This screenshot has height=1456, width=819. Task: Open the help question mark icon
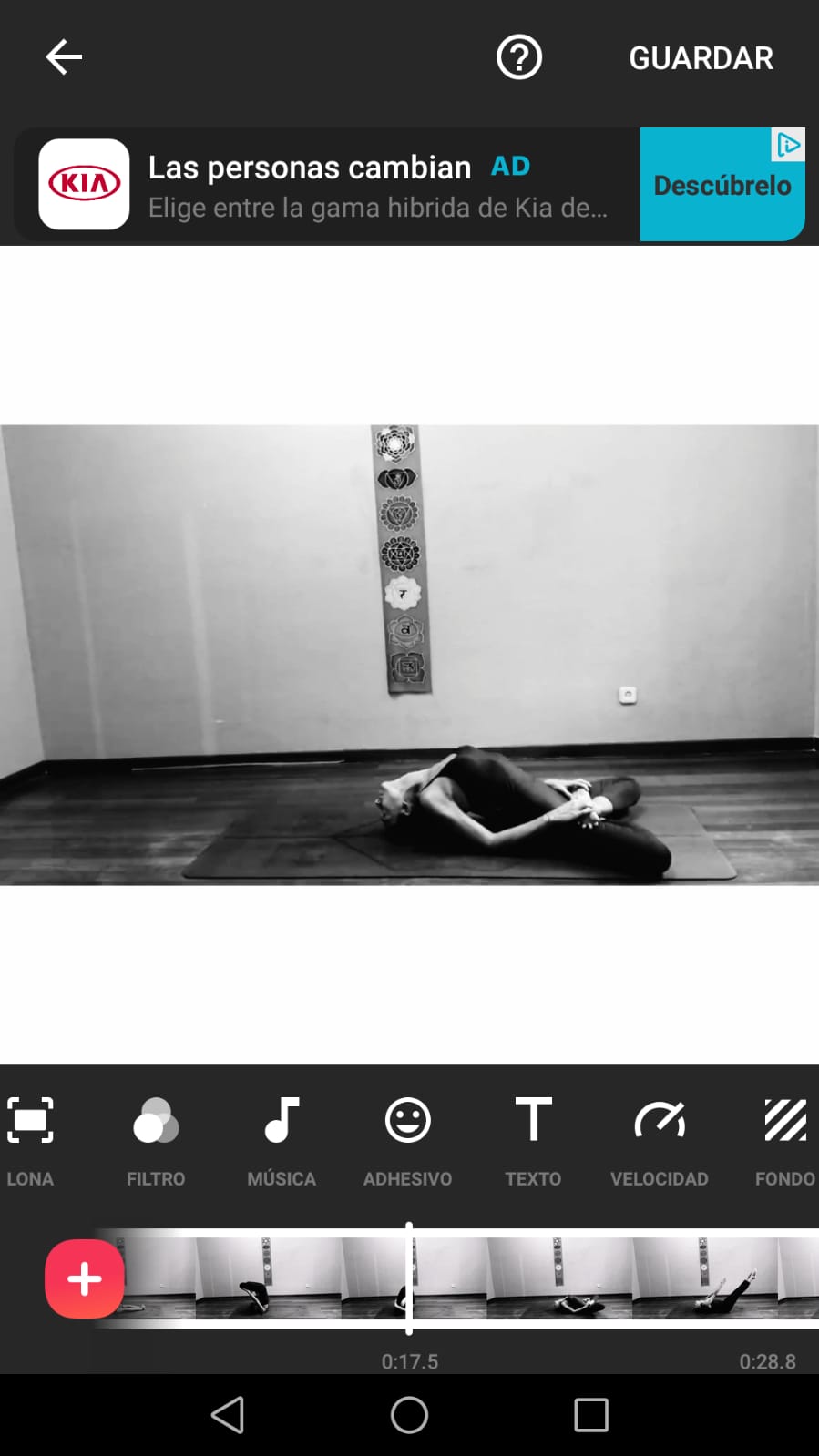pyautogui.click(x=518, y=58)
